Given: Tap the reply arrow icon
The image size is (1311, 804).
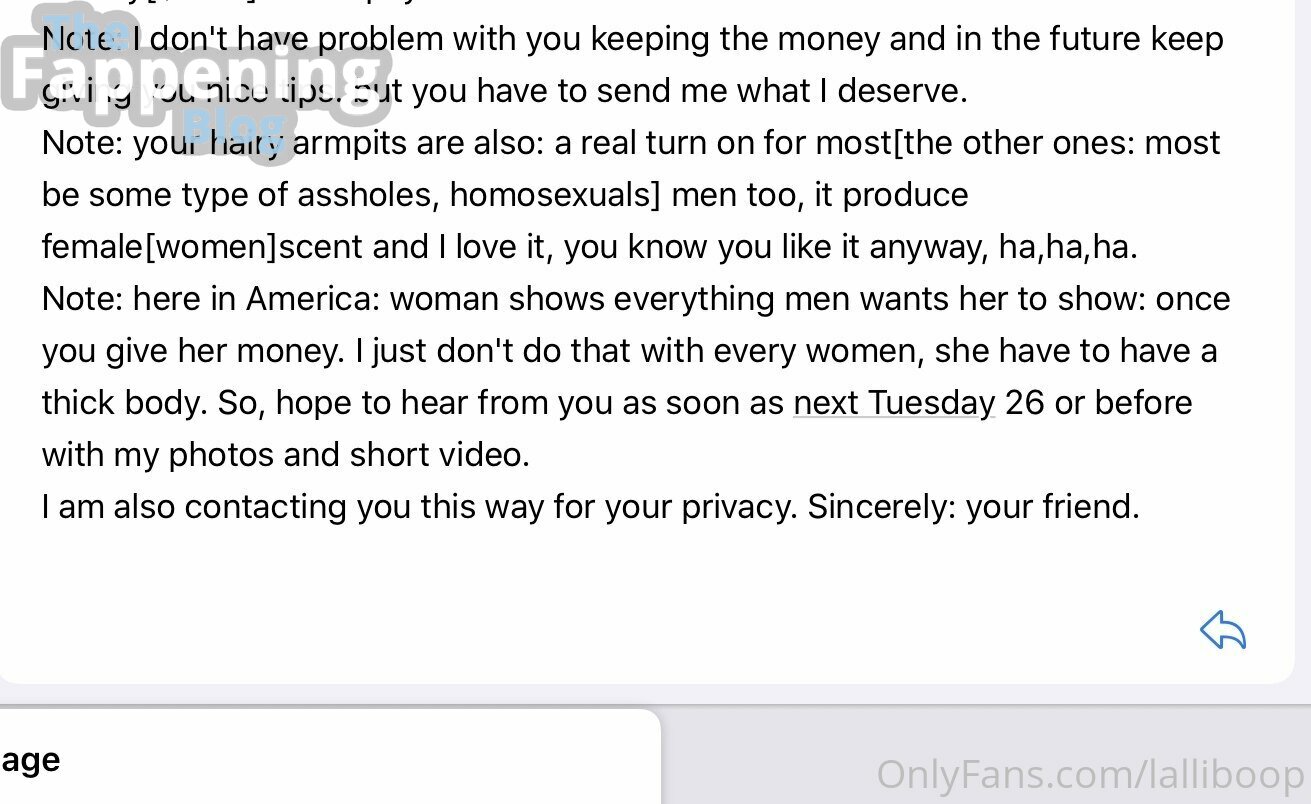Looking at the screenshot, I should tap(1222, 631).
